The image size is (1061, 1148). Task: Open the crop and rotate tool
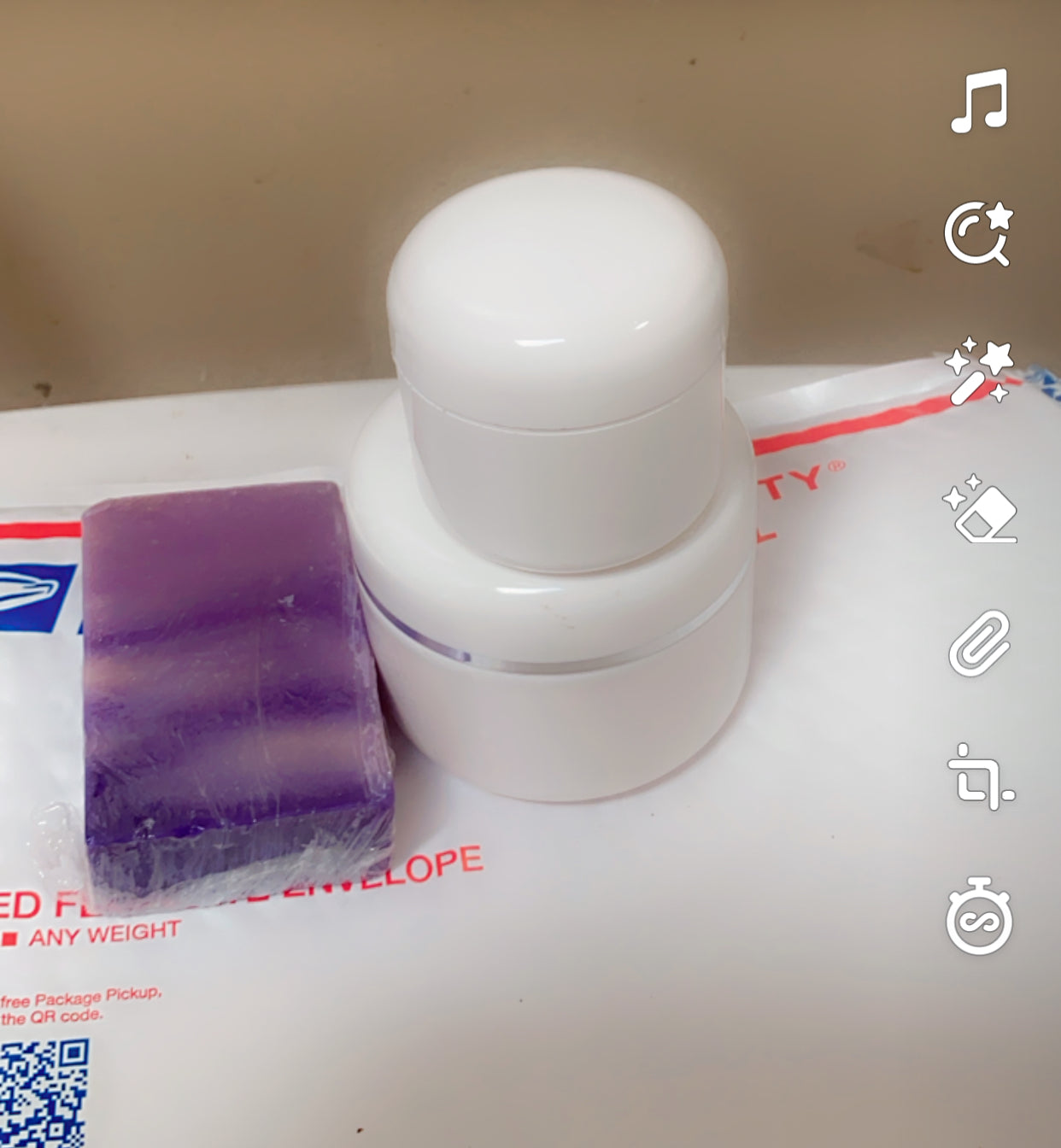[980, 777]
